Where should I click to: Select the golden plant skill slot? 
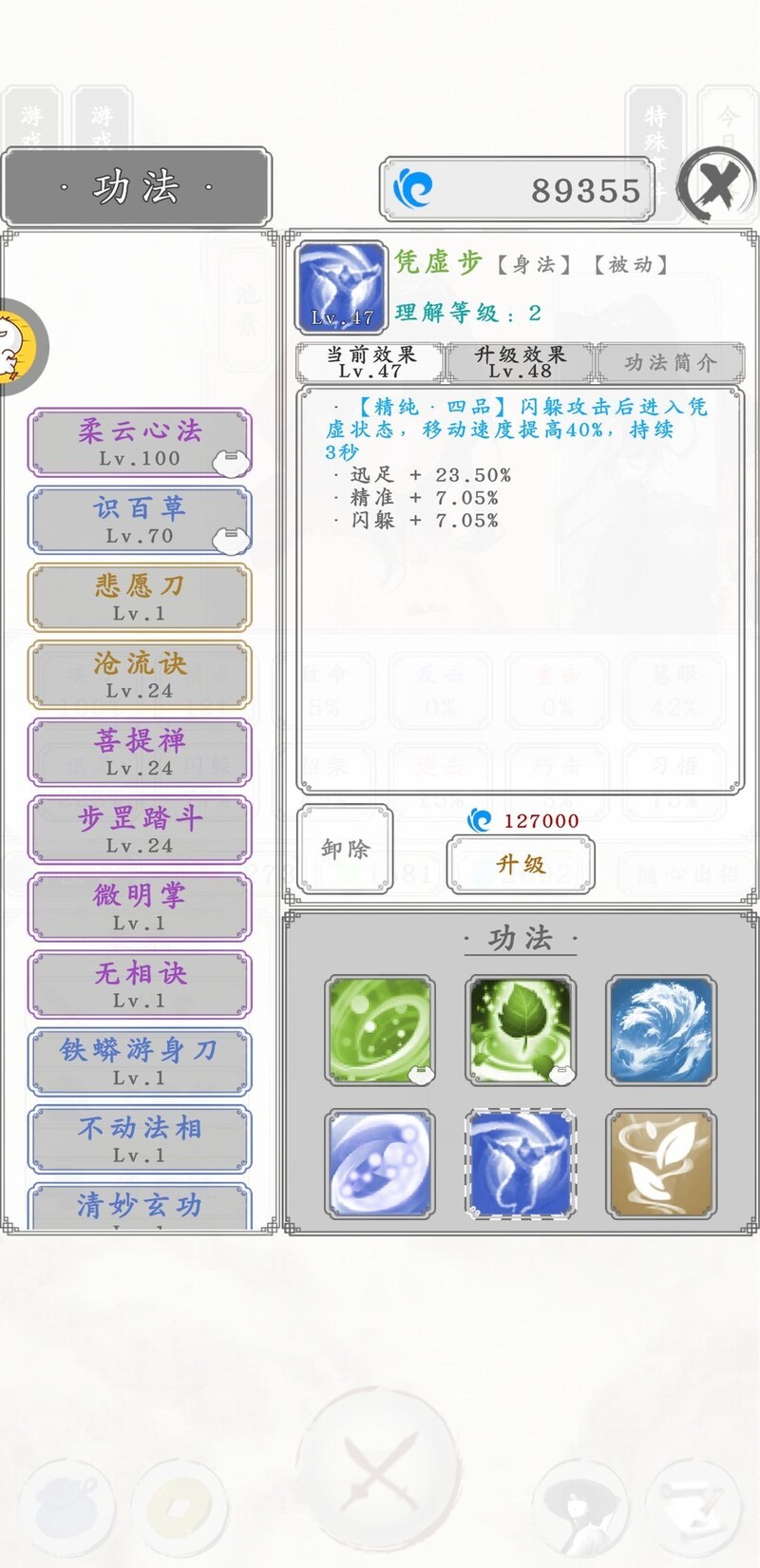[x=661, y=1163]
